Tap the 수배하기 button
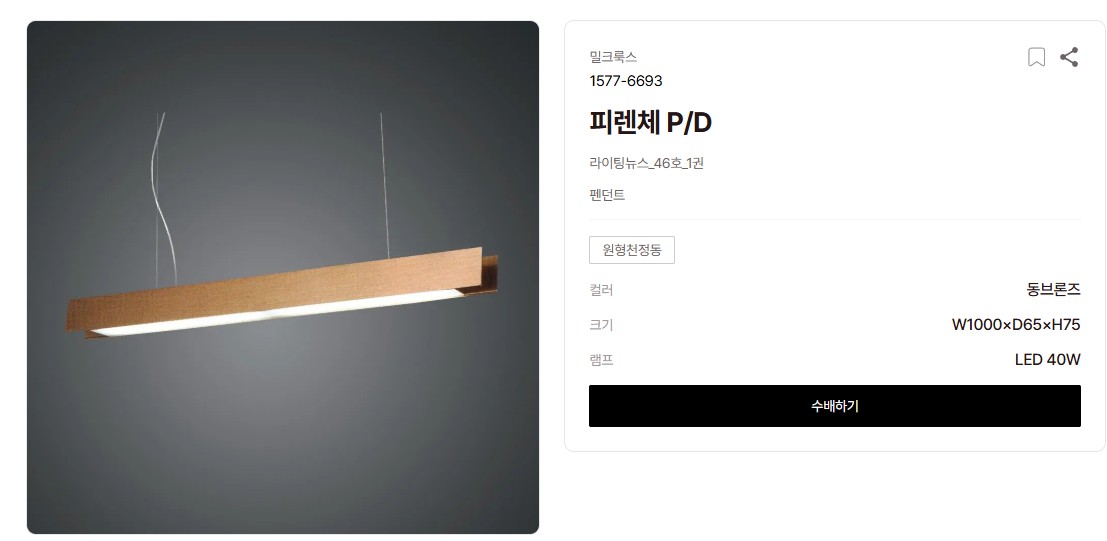The width and height of the screenshot is (1107, 541). (834, 406)
